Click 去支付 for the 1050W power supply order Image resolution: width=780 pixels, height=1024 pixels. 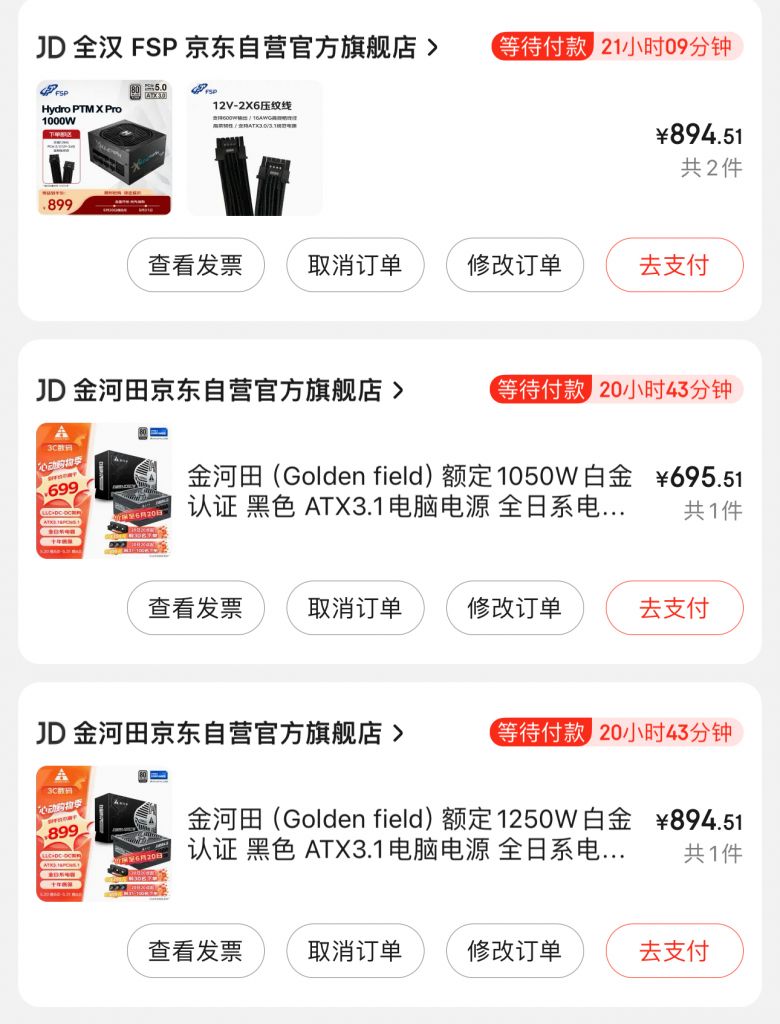[x=675, y=608]
